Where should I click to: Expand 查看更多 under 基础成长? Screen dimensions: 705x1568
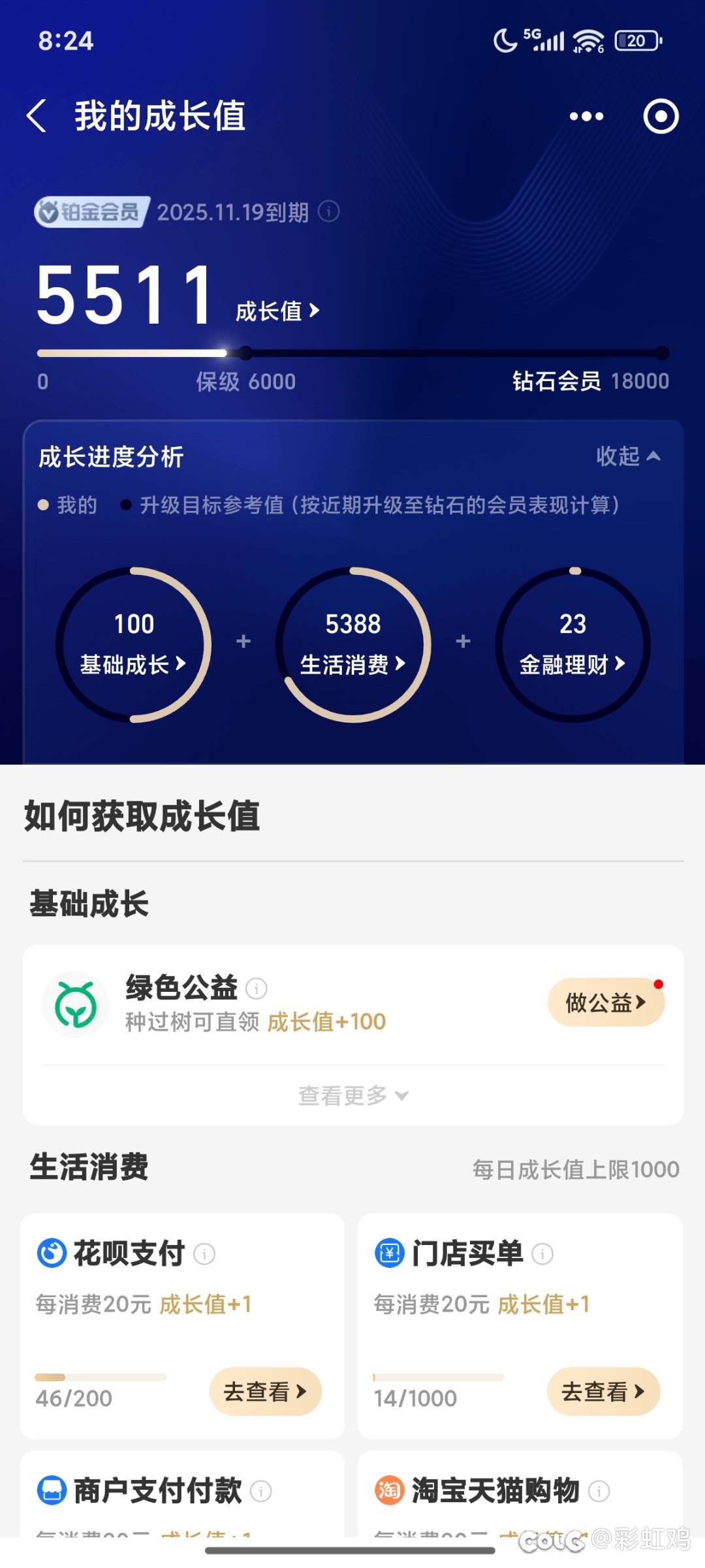[x=352, y=1096]
